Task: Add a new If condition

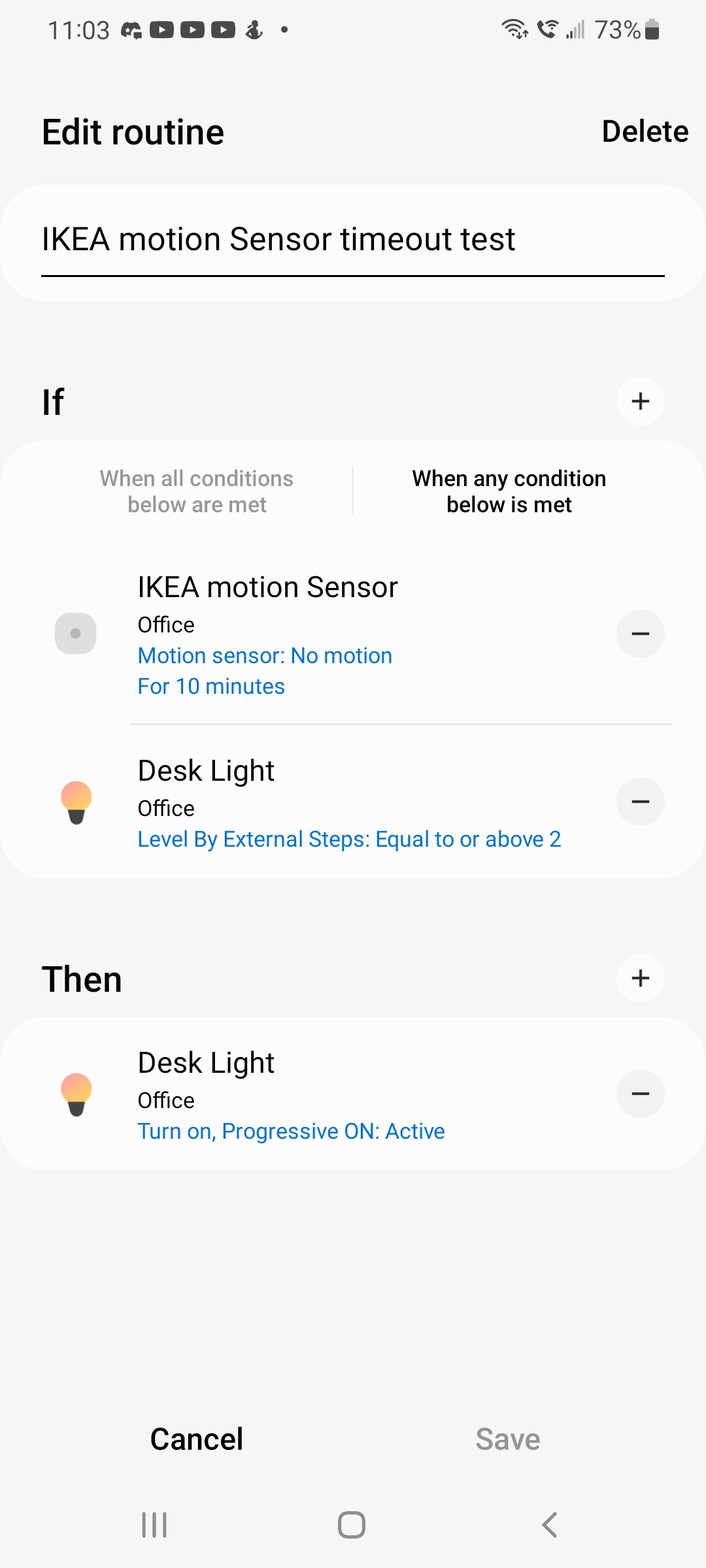Action: pyautogui.click(x=641, y=401)
